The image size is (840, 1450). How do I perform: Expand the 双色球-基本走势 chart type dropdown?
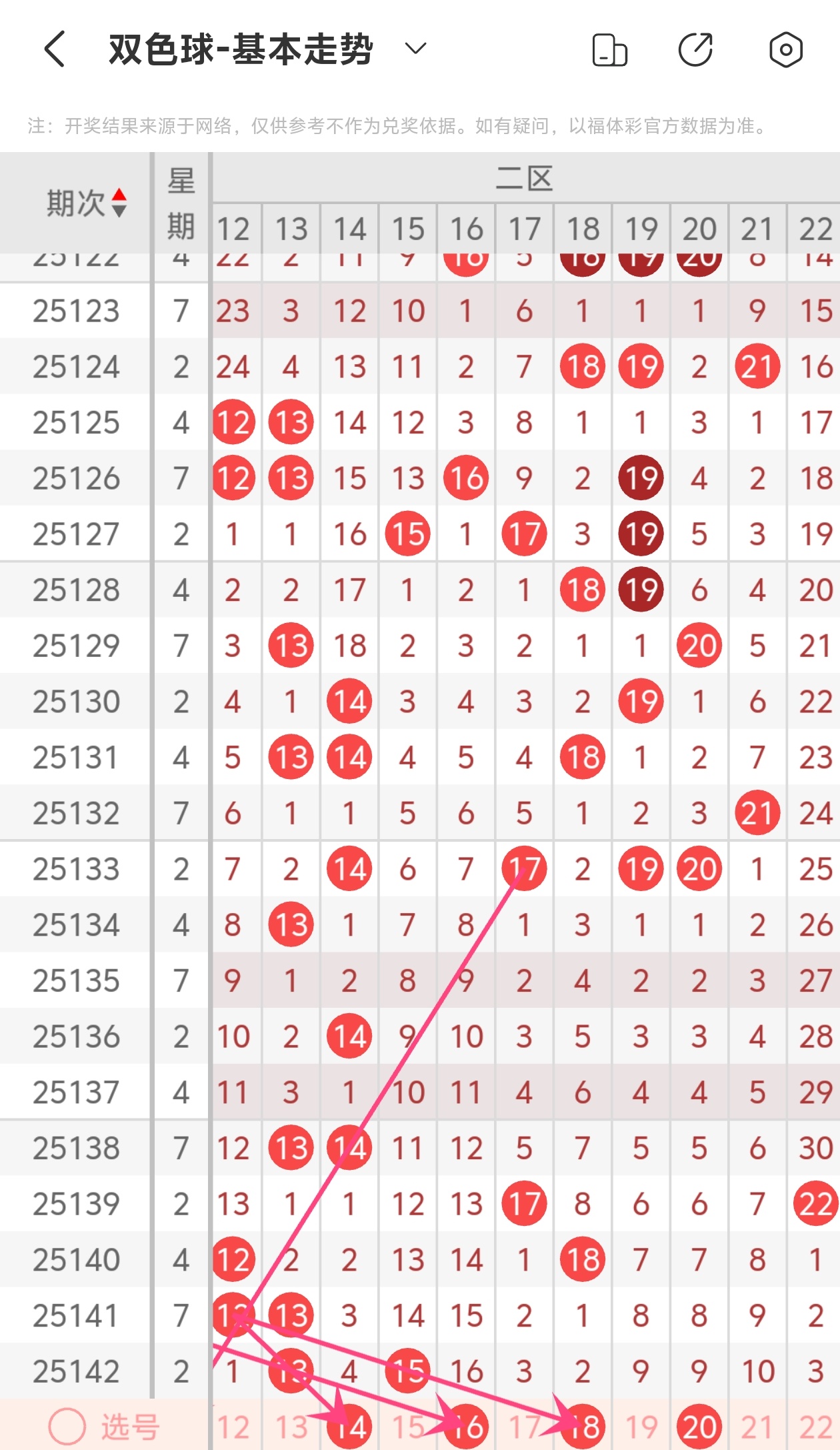pos(415,49)
